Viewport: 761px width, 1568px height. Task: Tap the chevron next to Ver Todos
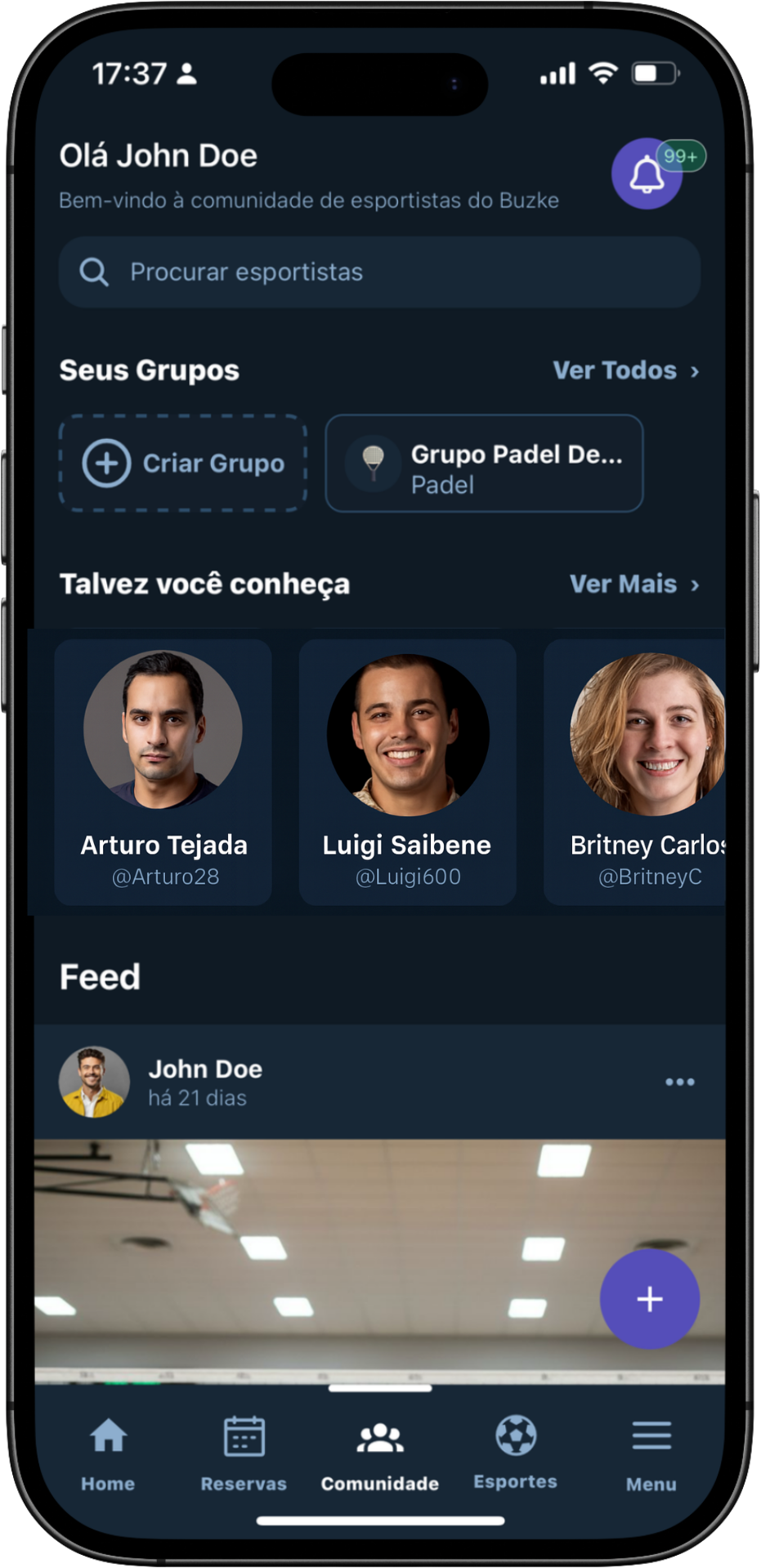point(696,371)
